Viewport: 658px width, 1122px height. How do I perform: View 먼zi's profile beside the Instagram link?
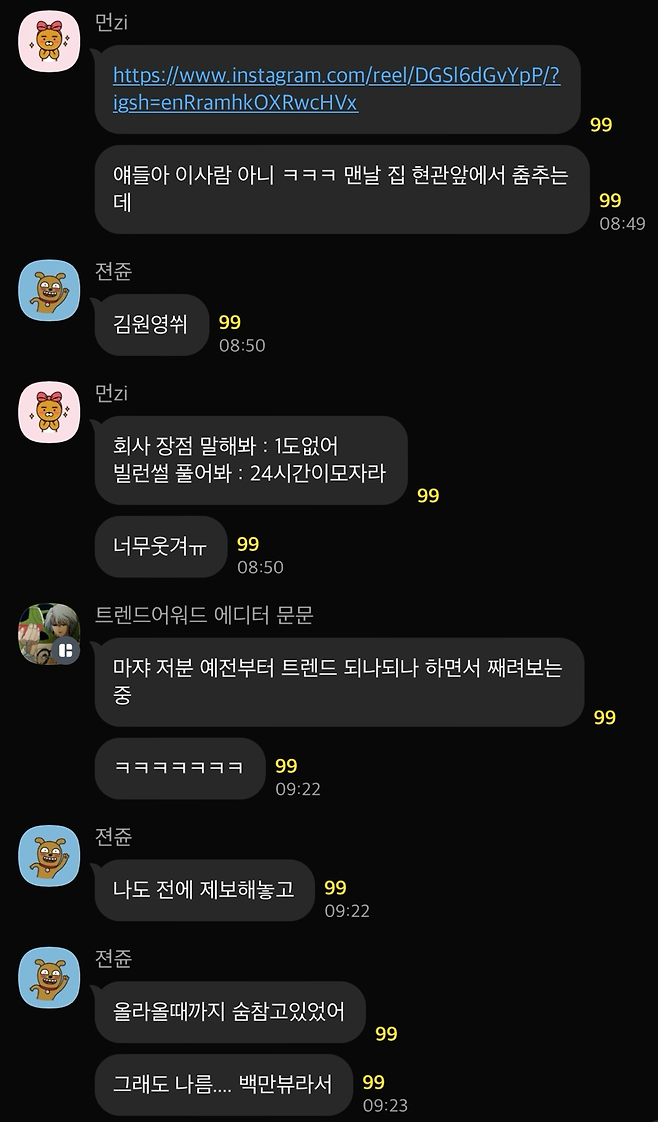tap(49, 42)
